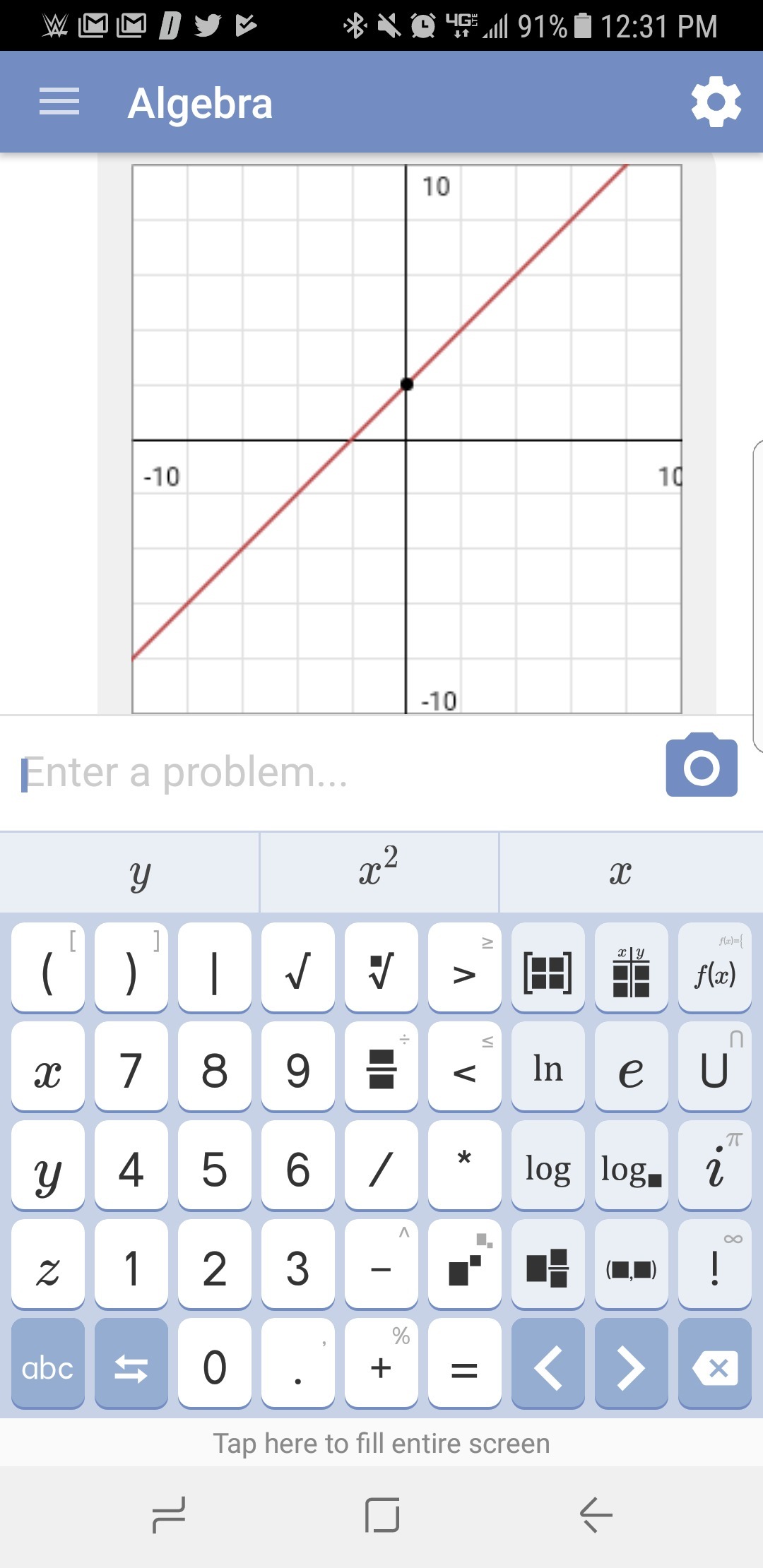
Task: Focus the Enter a problem field
Action: 318,773
